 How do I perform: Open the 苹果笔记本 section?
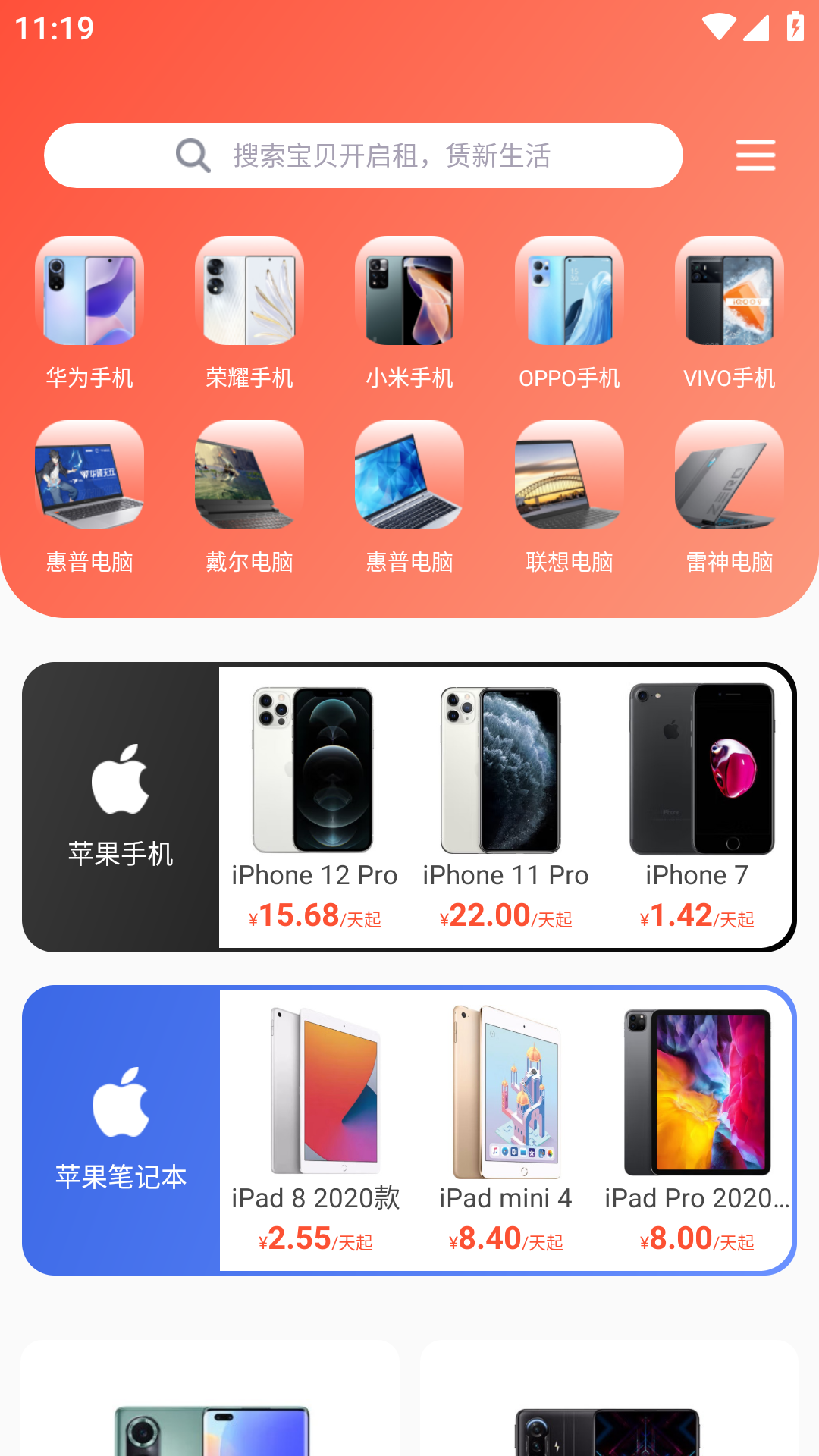121,1130
